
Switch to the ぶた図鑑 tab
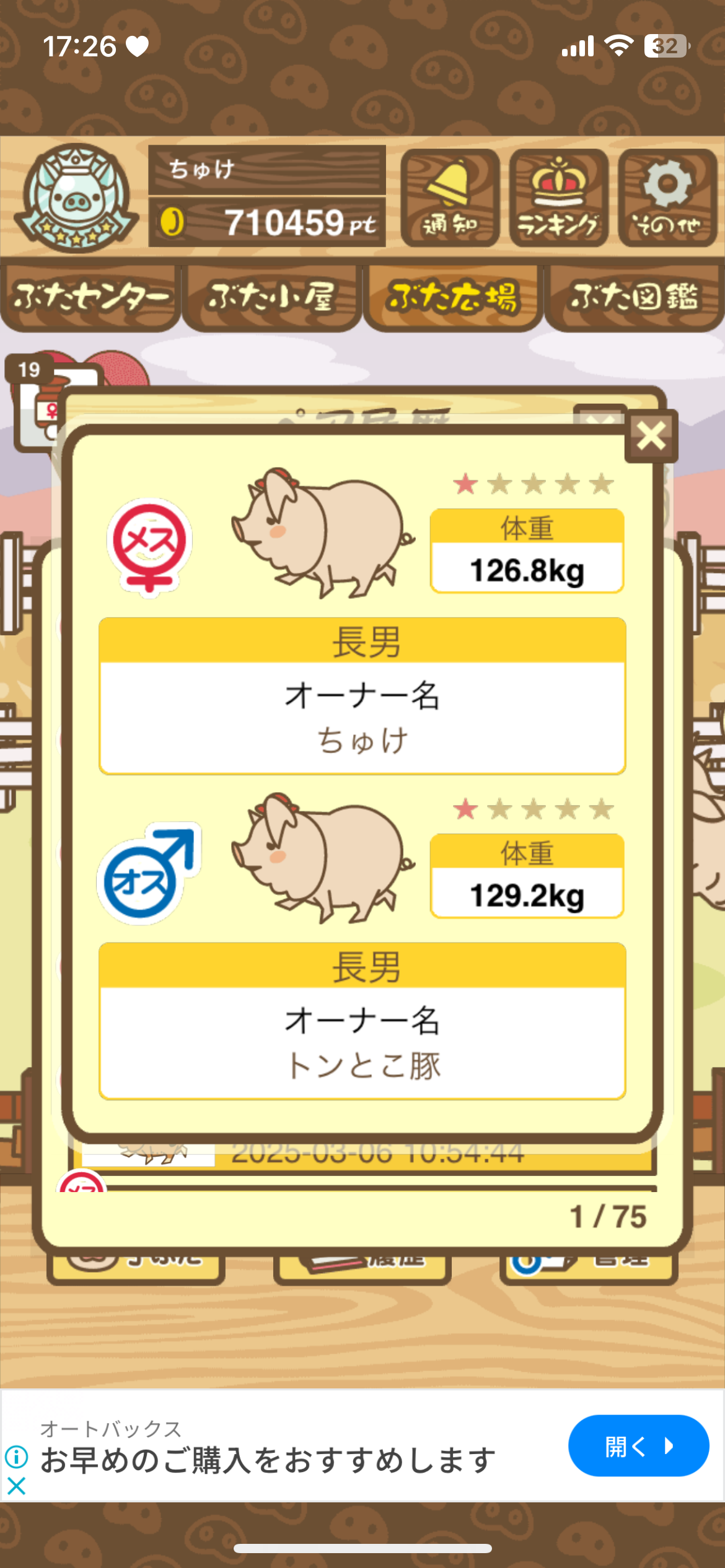[634, 298]
